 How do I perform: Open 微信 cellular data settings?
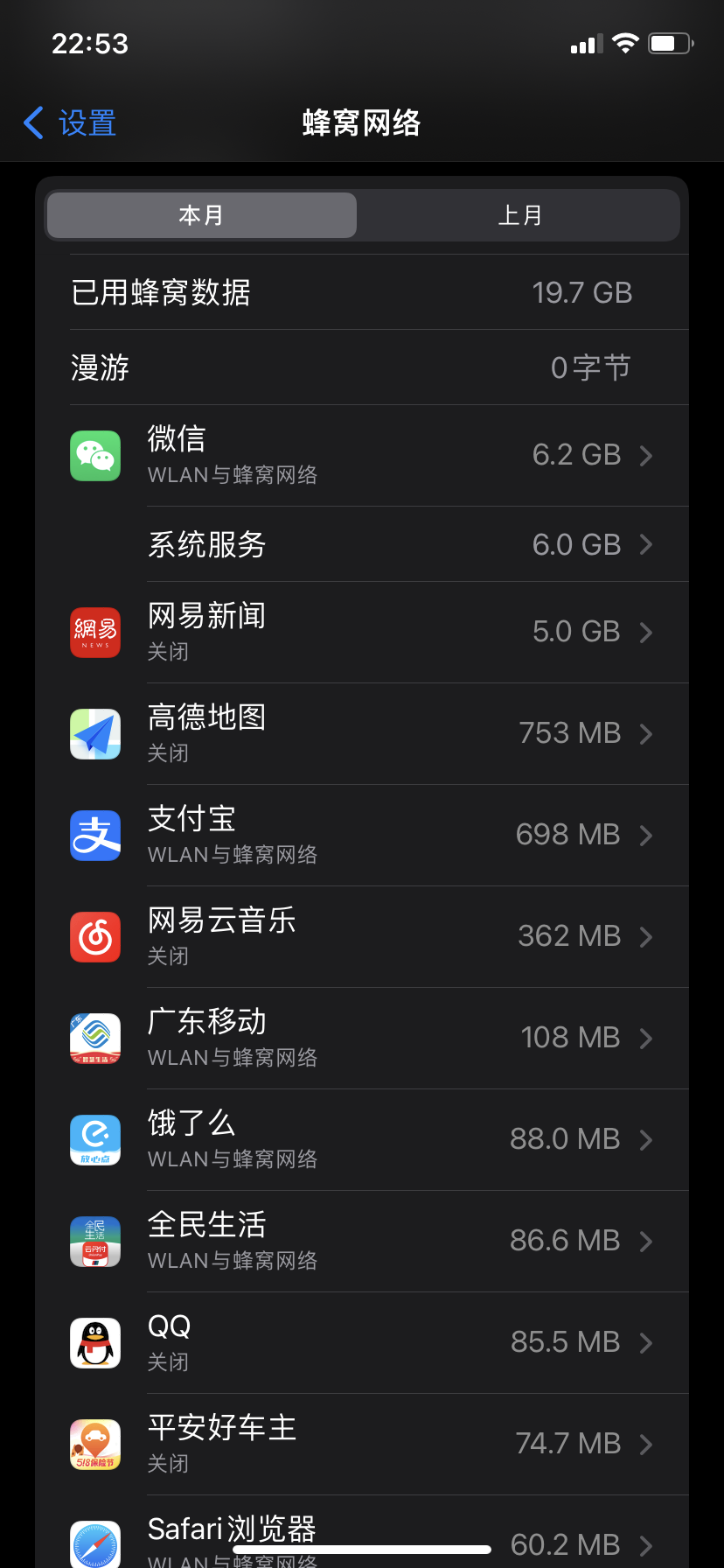coord(362,456)
